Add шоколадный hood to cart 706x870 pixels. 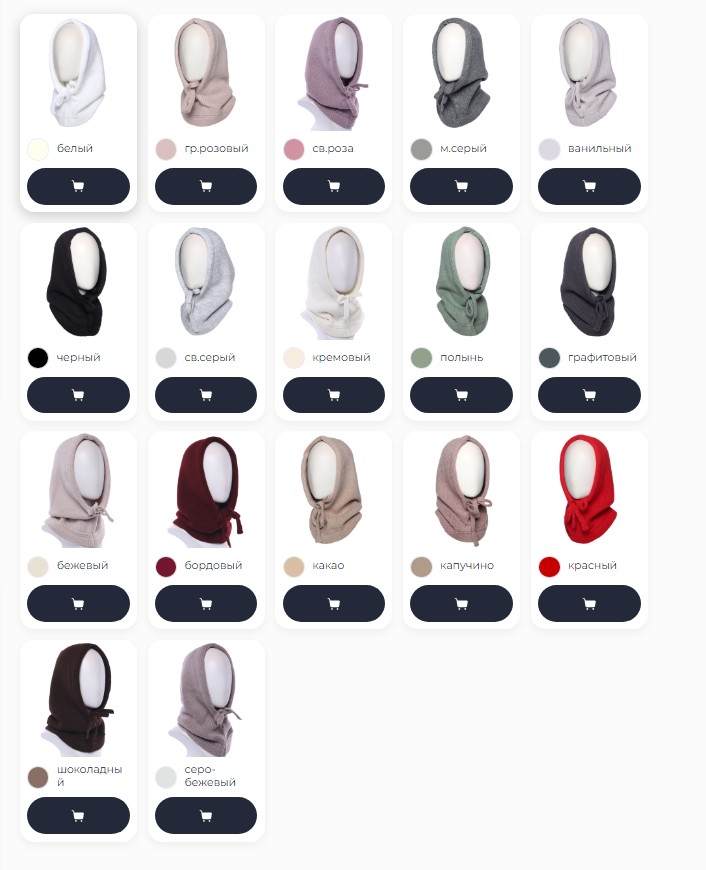click(78, 815)
